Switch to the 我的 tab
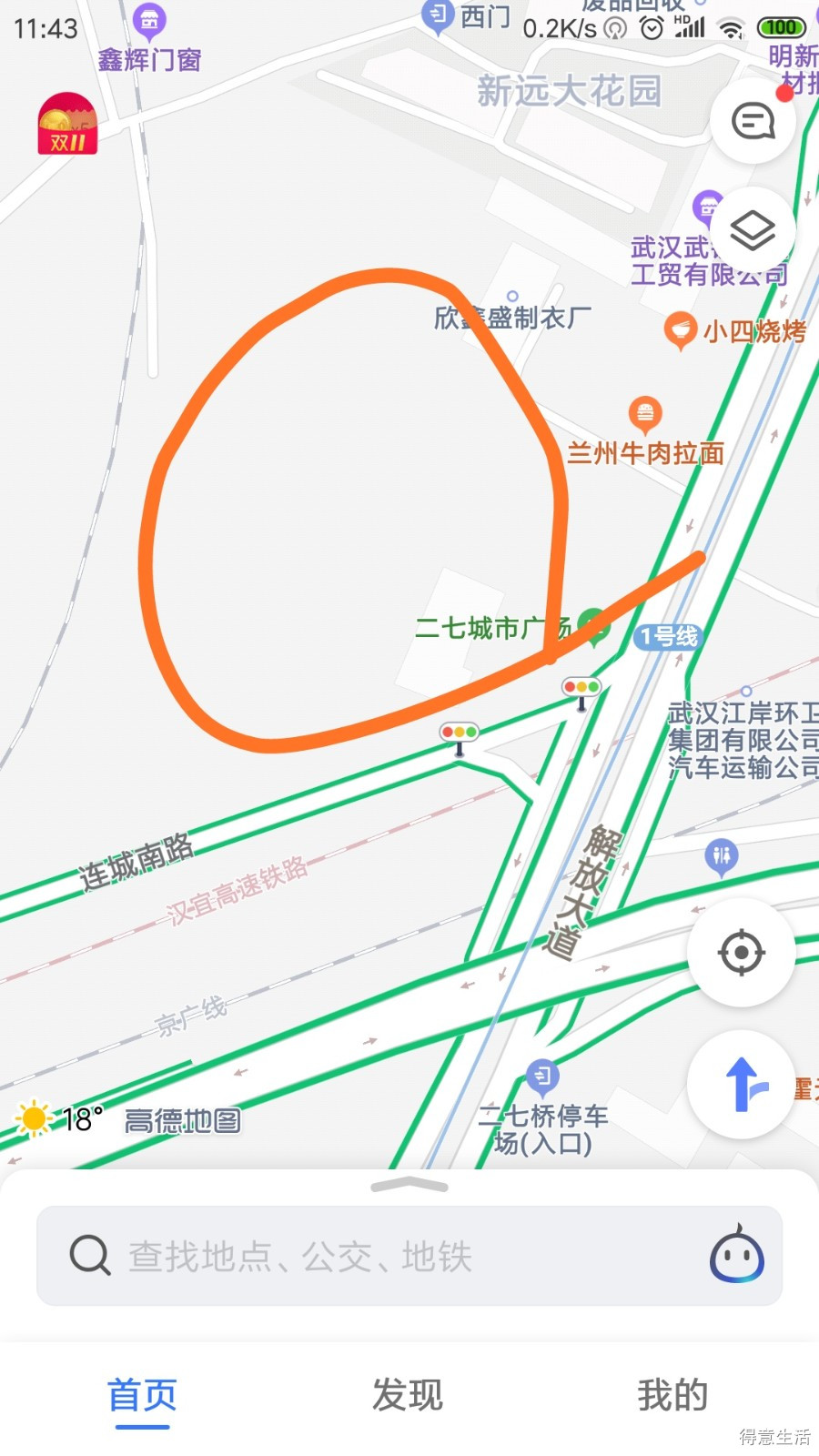 click(x=672, y=1395)
